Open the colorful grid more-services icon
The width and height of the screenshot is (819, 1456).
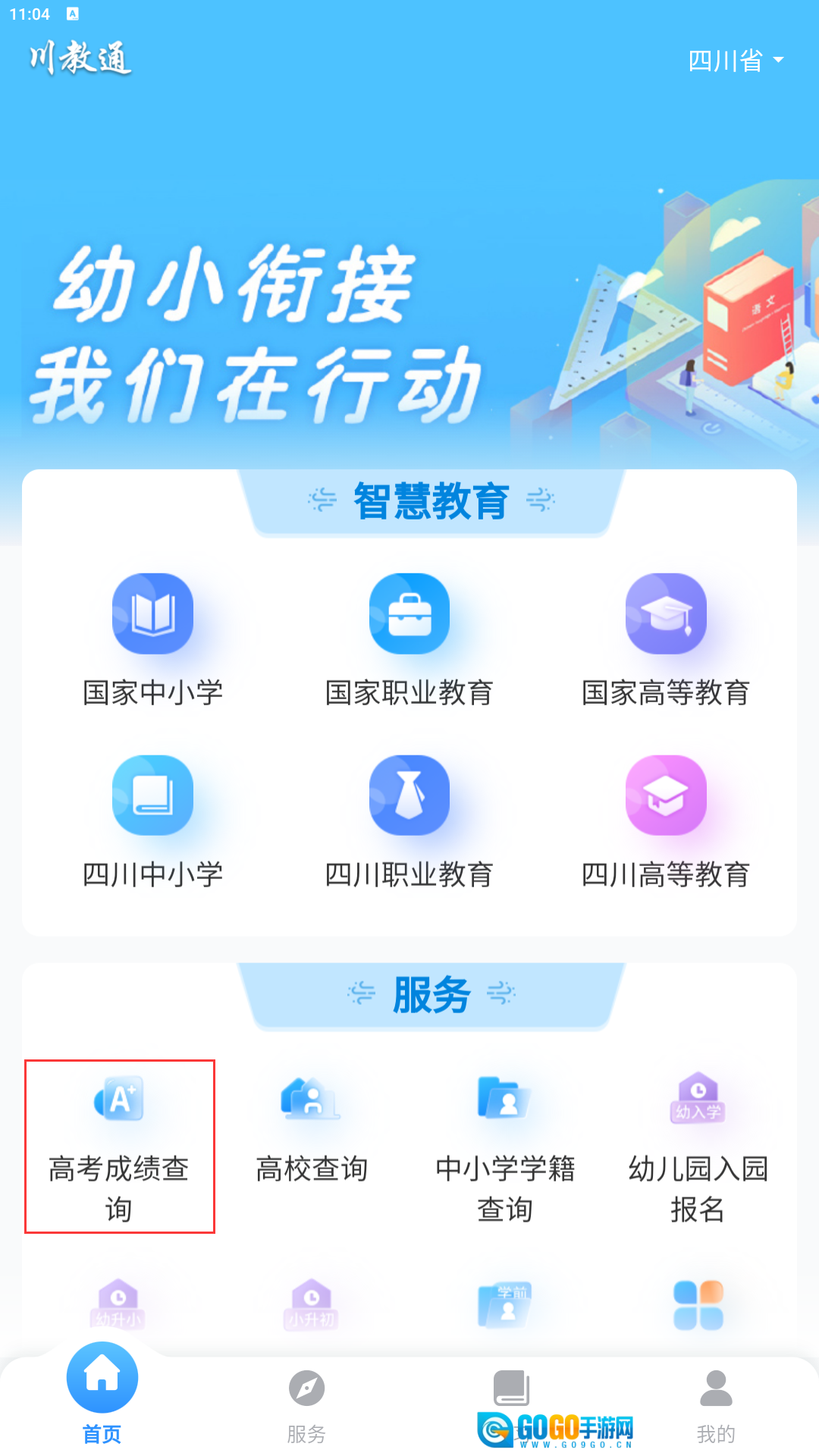tap(698, 1304)
